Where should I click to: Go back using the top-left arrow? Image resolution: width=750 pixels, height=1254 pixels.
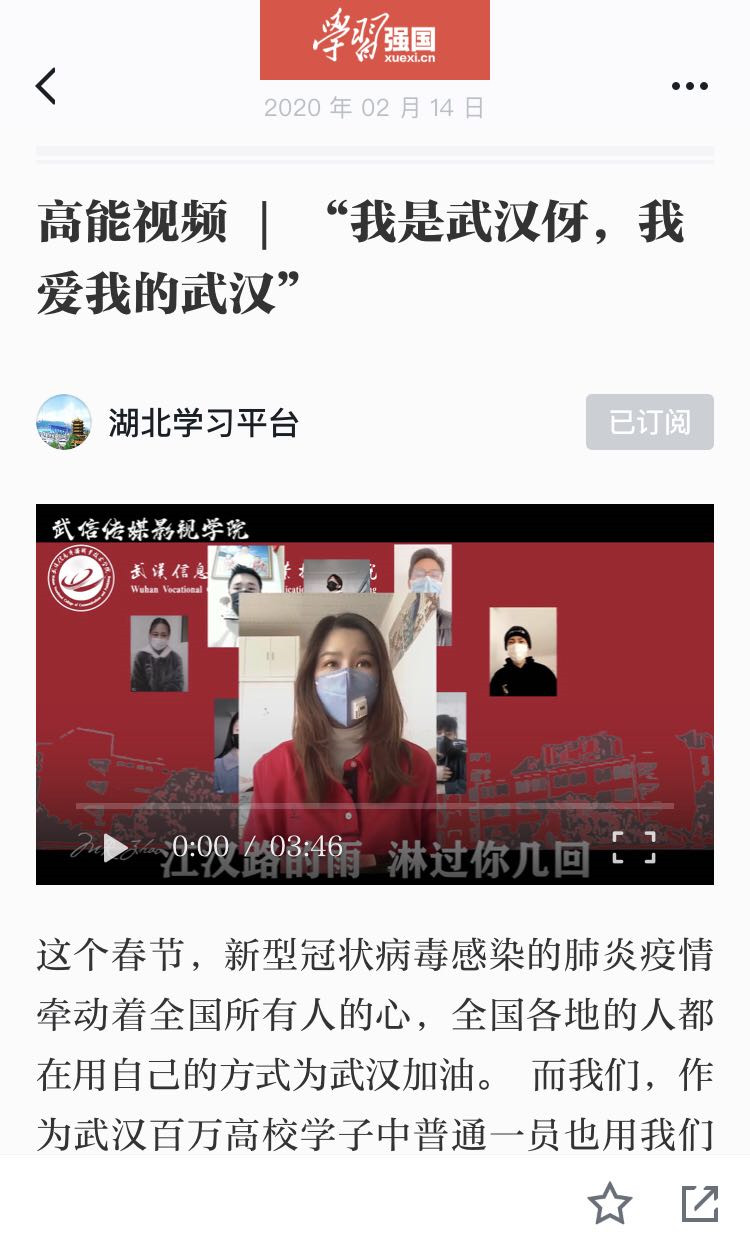[46, 87]
